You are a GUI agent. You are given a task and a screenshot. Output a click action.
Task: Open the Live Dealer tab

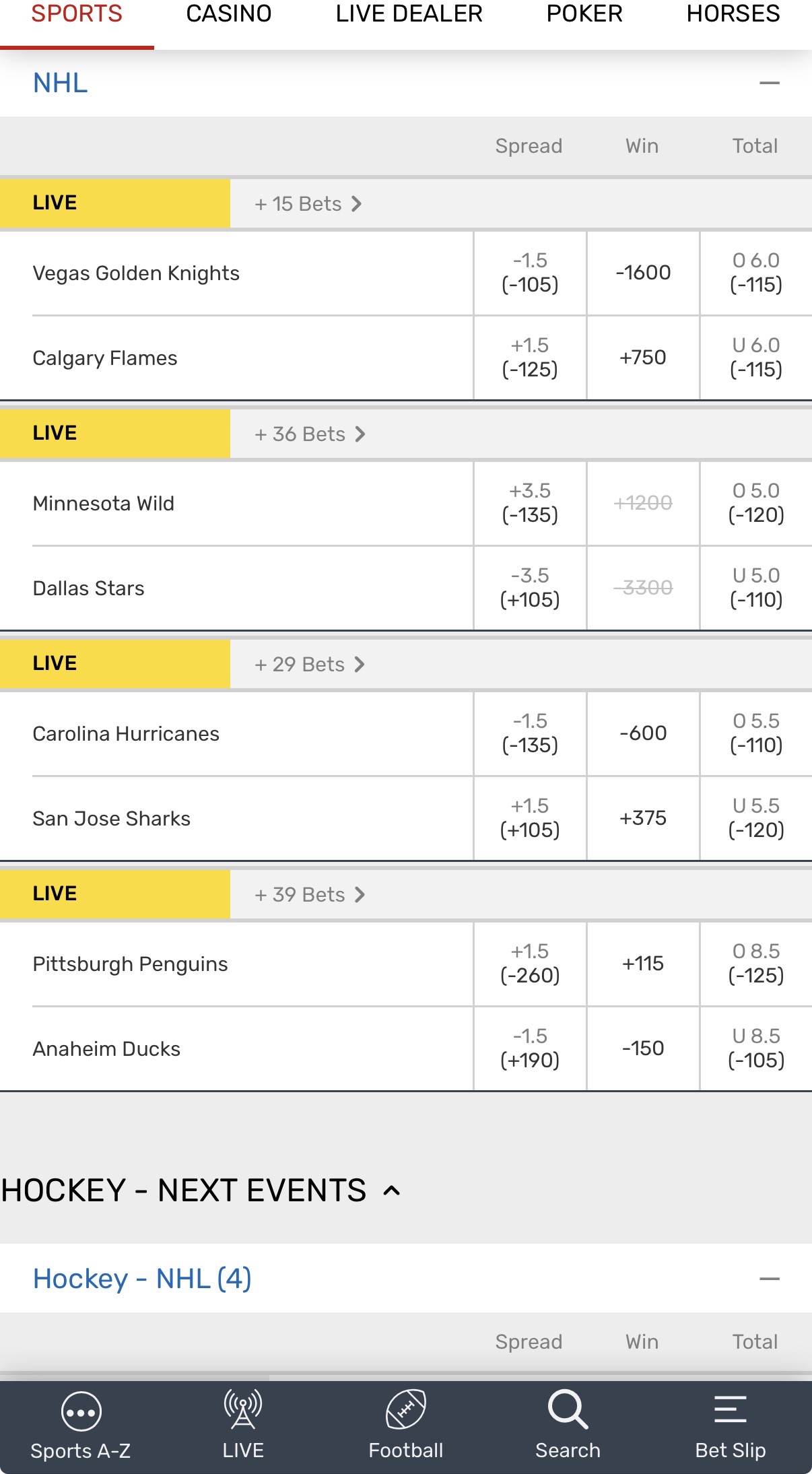409,15
